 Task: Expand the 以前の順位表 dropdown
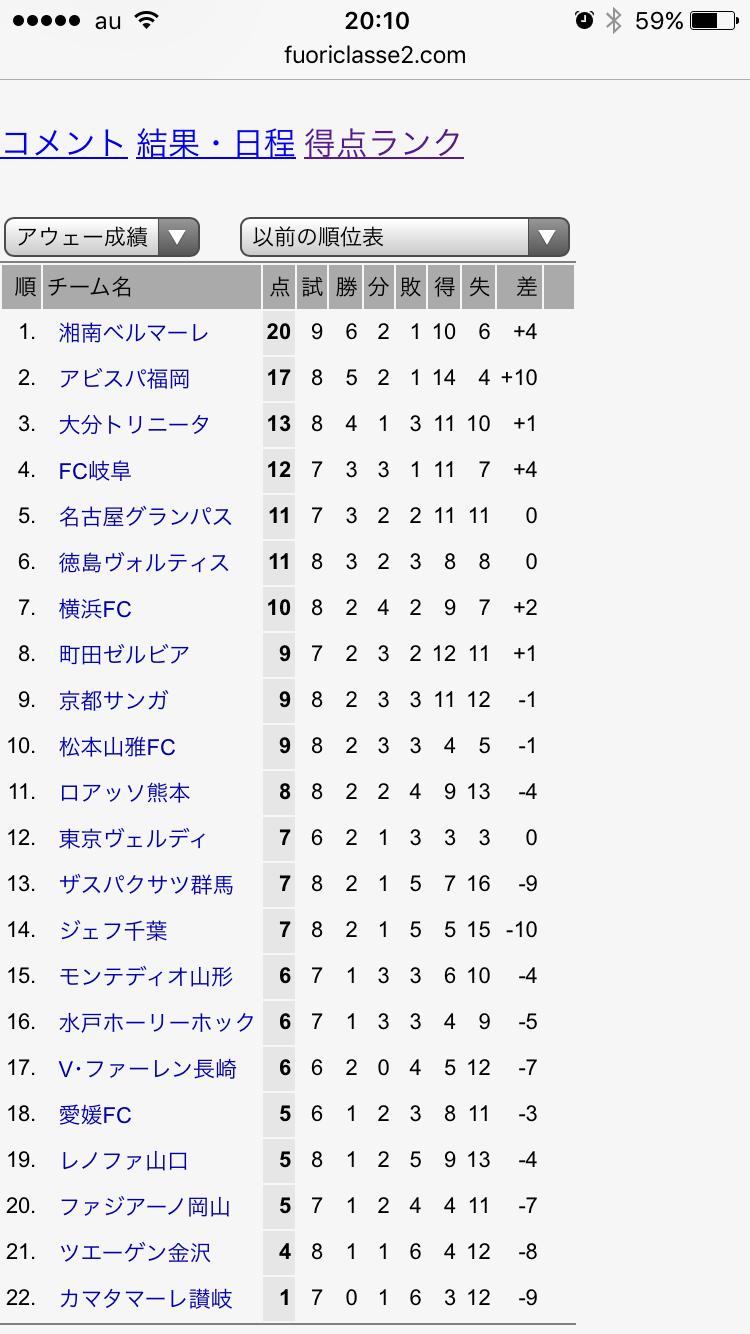point(405,237)
